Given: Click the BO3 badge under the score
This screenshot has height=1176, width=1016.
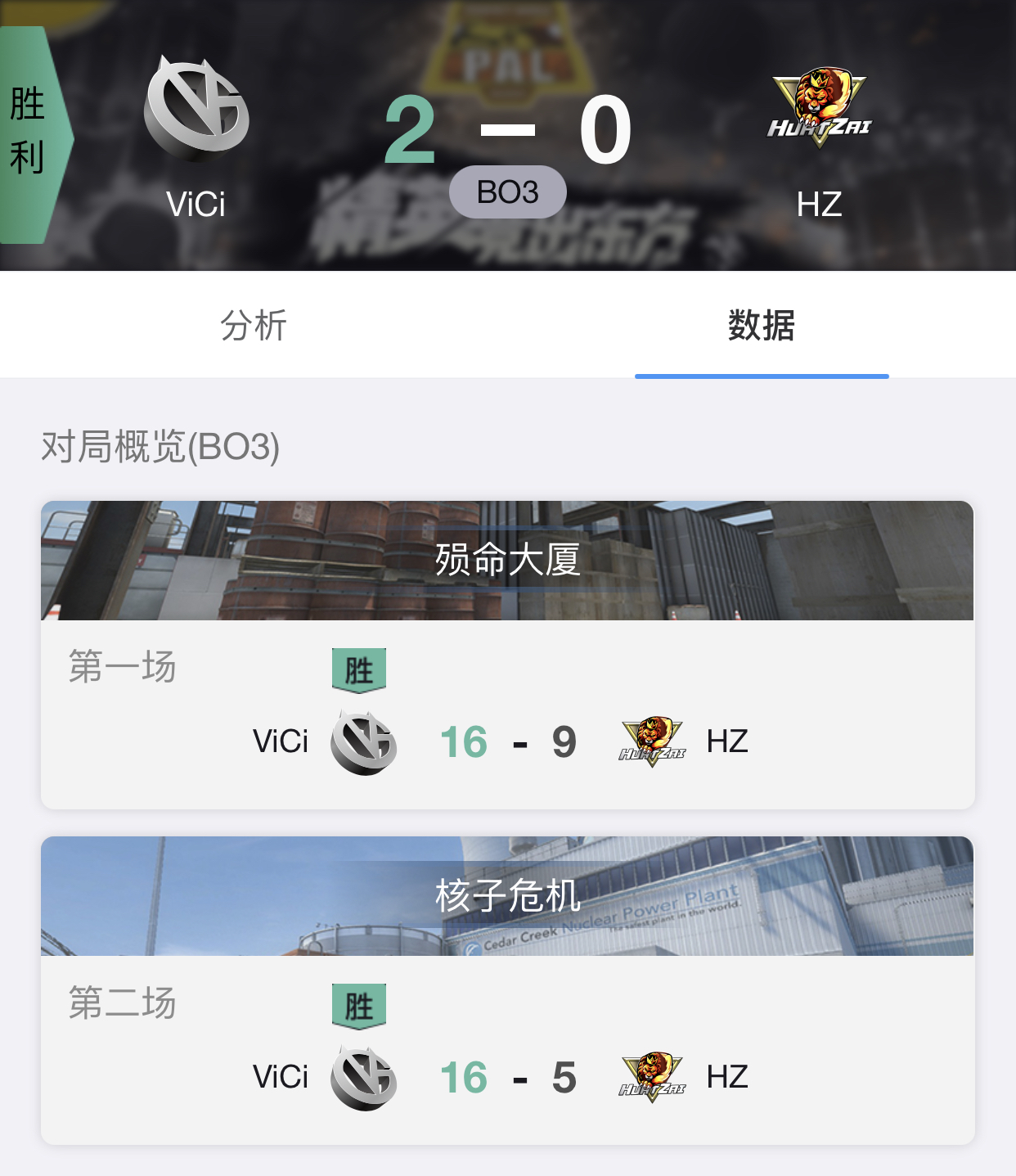Looking at the screenshot, I should coord(506,191).
